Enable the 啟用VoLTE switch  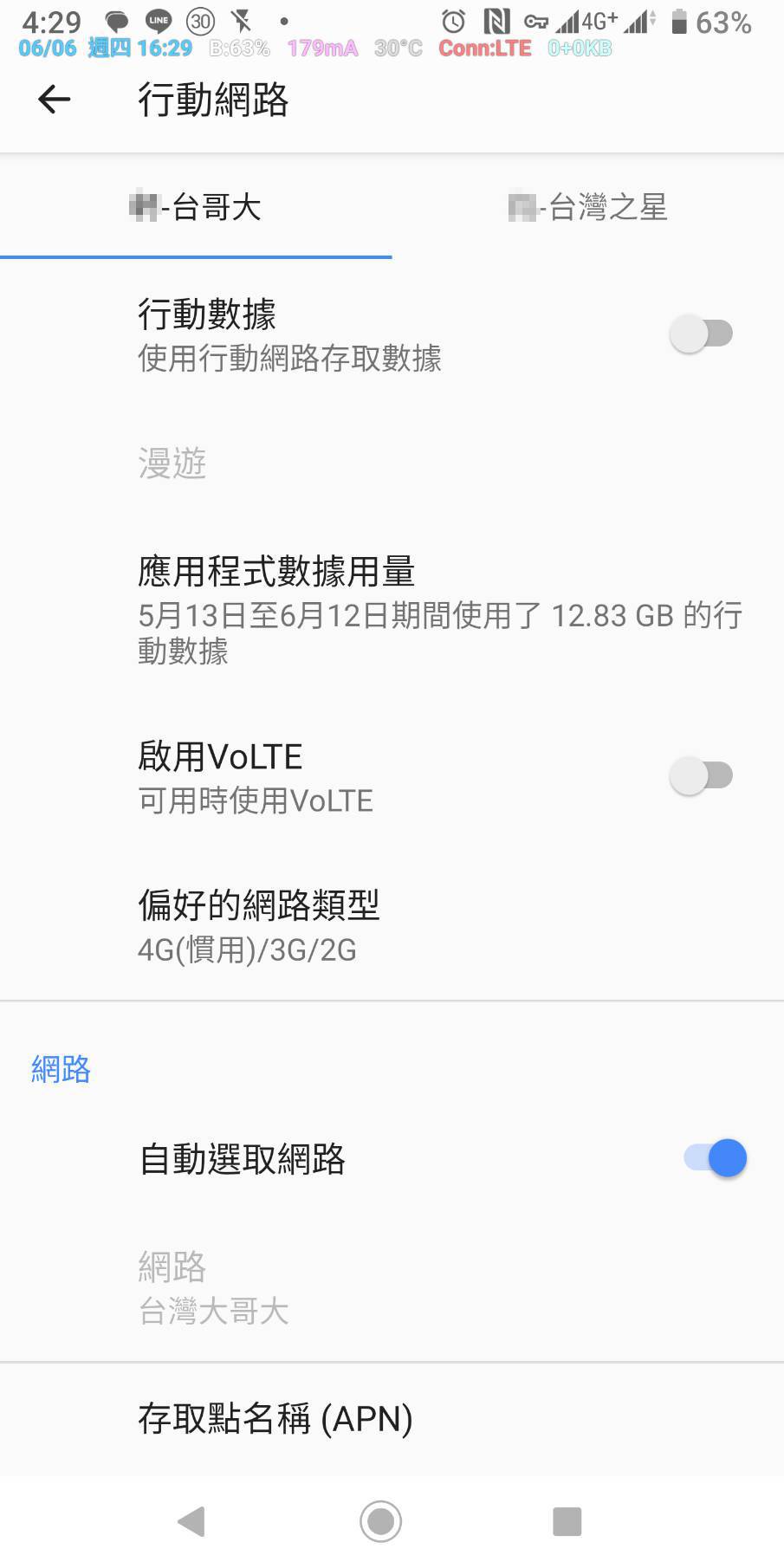pyautogui.click(x=701, y=775)
